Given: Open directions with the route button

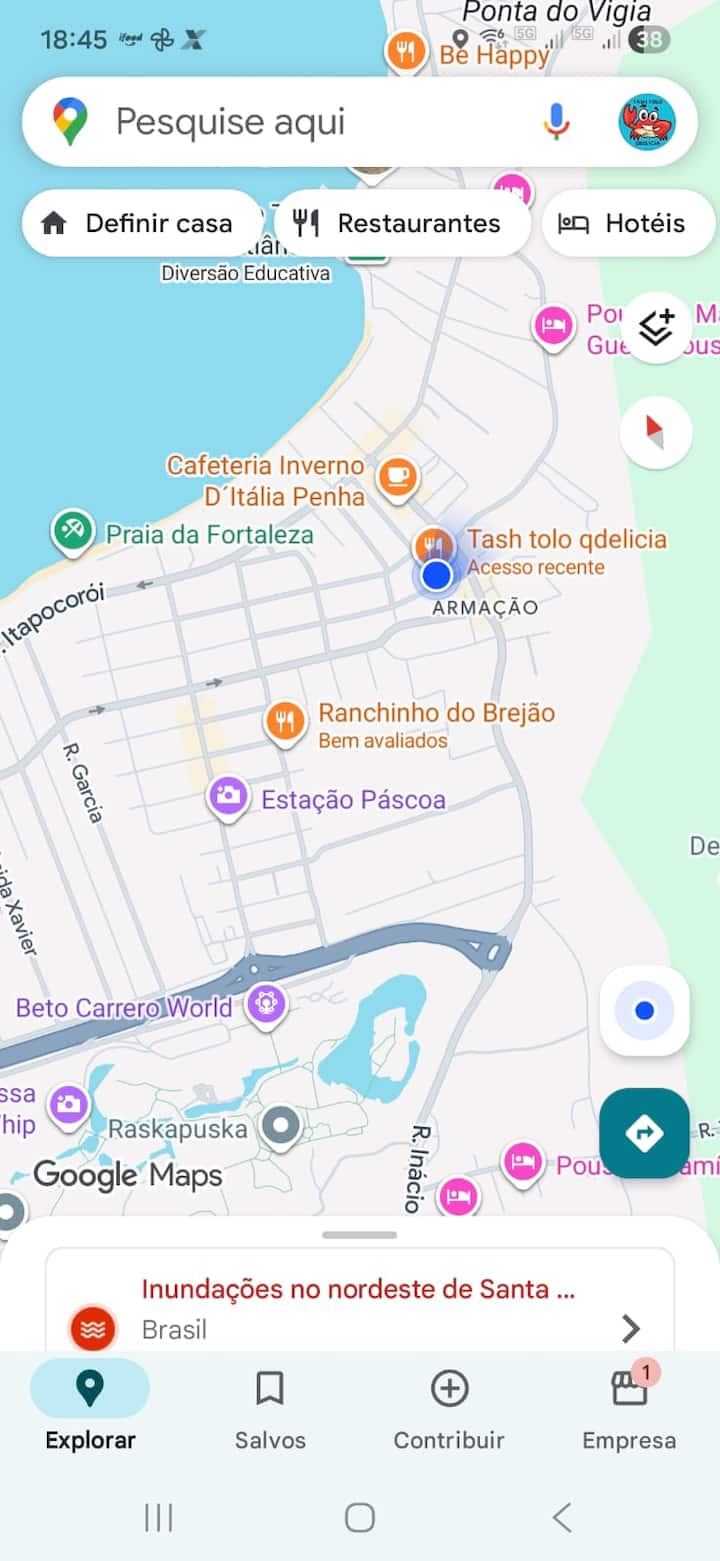Looking at the screenshot, I should coord(645,1133).
